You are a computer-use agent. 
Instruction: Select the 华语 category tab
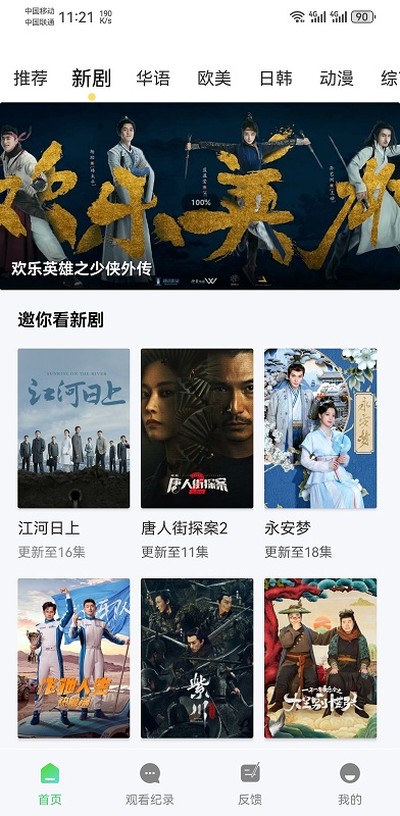click(153, 79)
